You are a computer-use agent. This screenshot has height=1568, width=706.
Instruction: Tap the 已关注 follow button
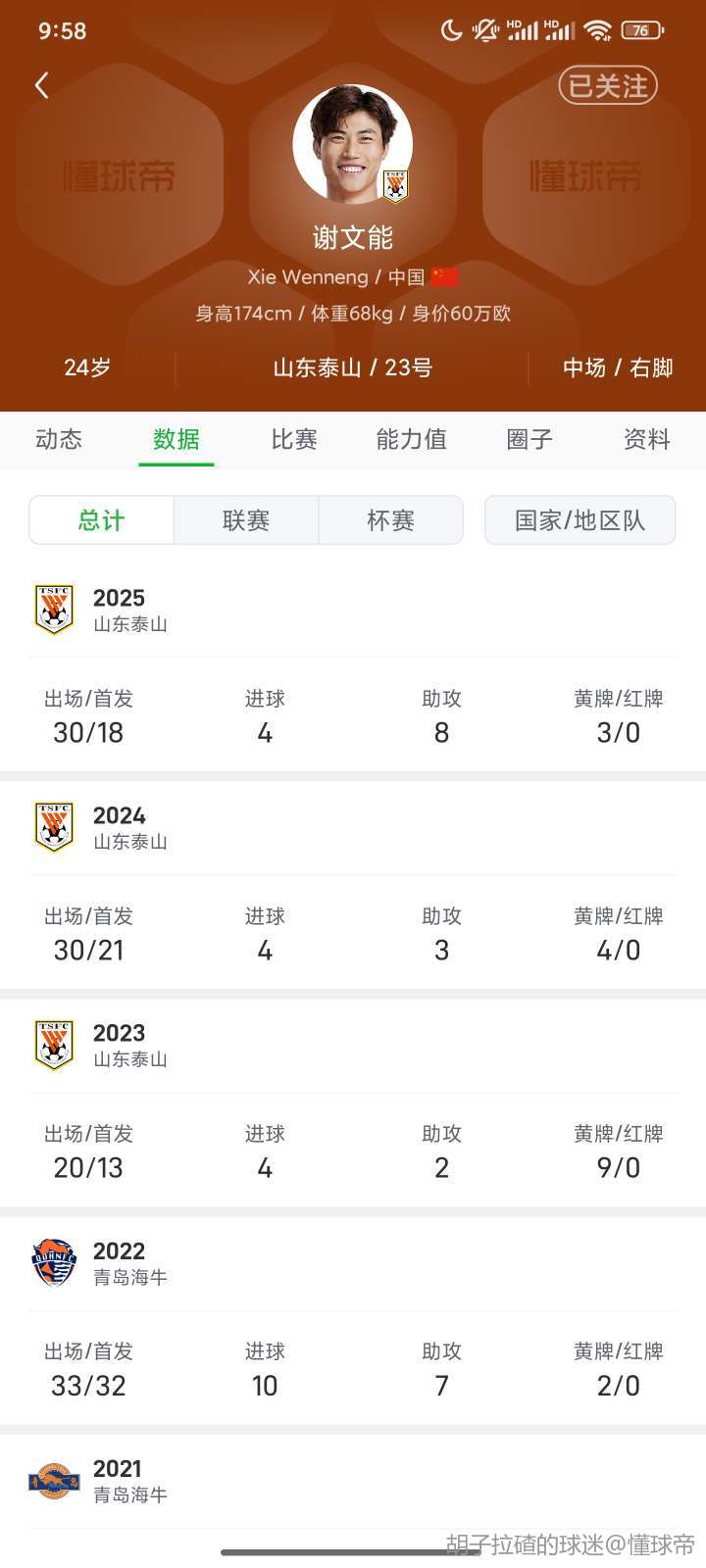coord(607,86)
